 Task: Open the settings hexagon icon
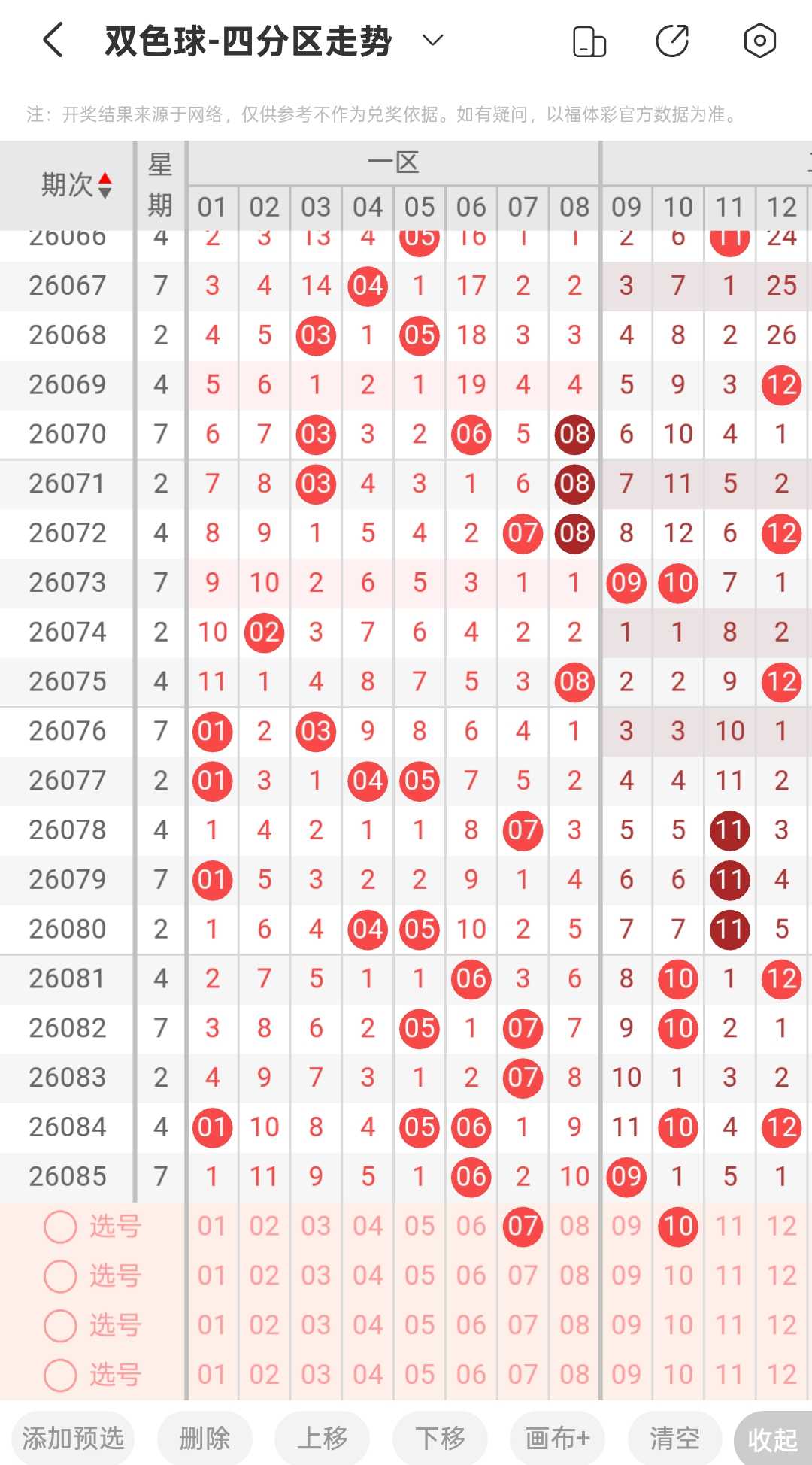tap(759, 41)
